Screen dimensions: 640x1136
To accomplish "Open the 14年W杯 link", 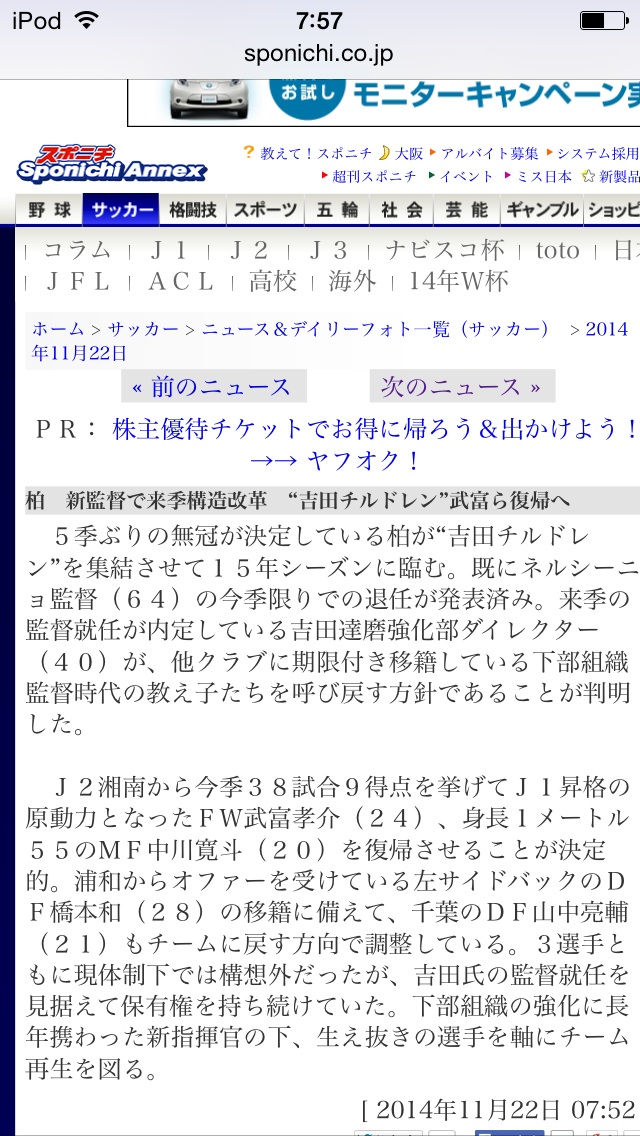I will pyautogui.click(x=458, y=282).
